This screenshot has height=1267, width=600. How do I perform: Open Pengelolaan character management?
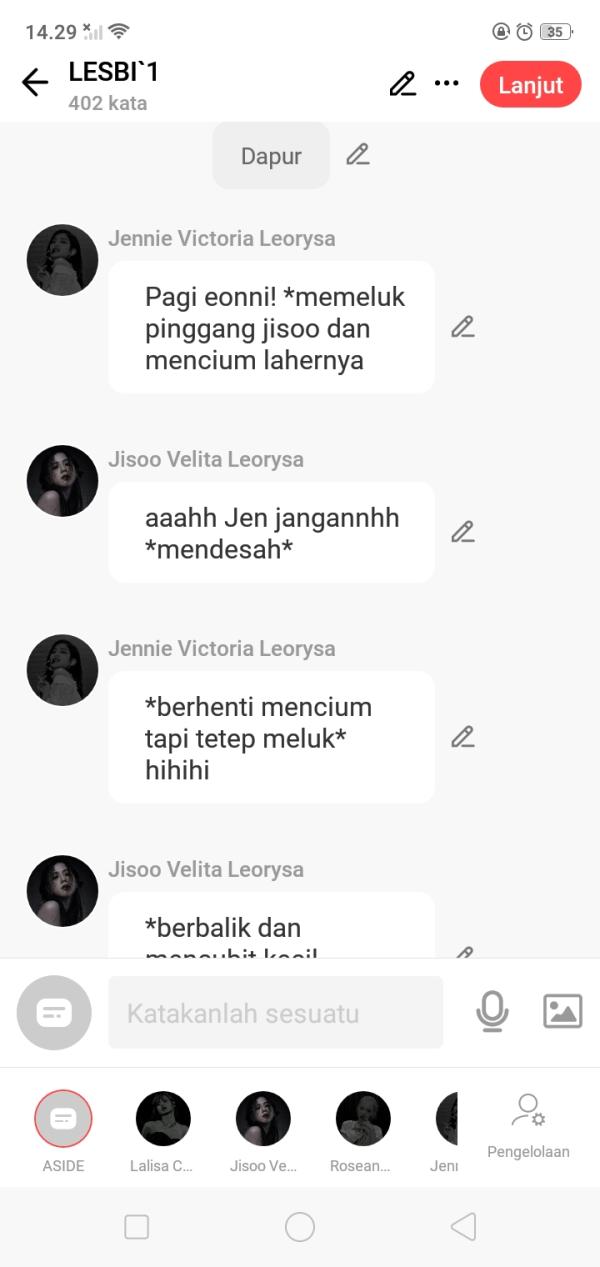[528, 1125]
